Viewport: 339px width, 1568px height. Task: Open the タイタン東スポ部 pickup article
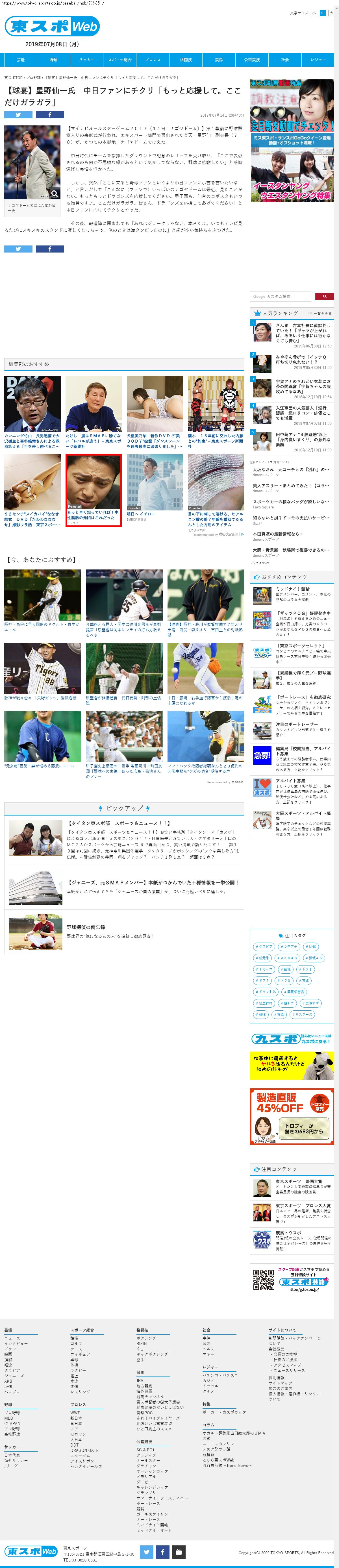pos(119,823)
